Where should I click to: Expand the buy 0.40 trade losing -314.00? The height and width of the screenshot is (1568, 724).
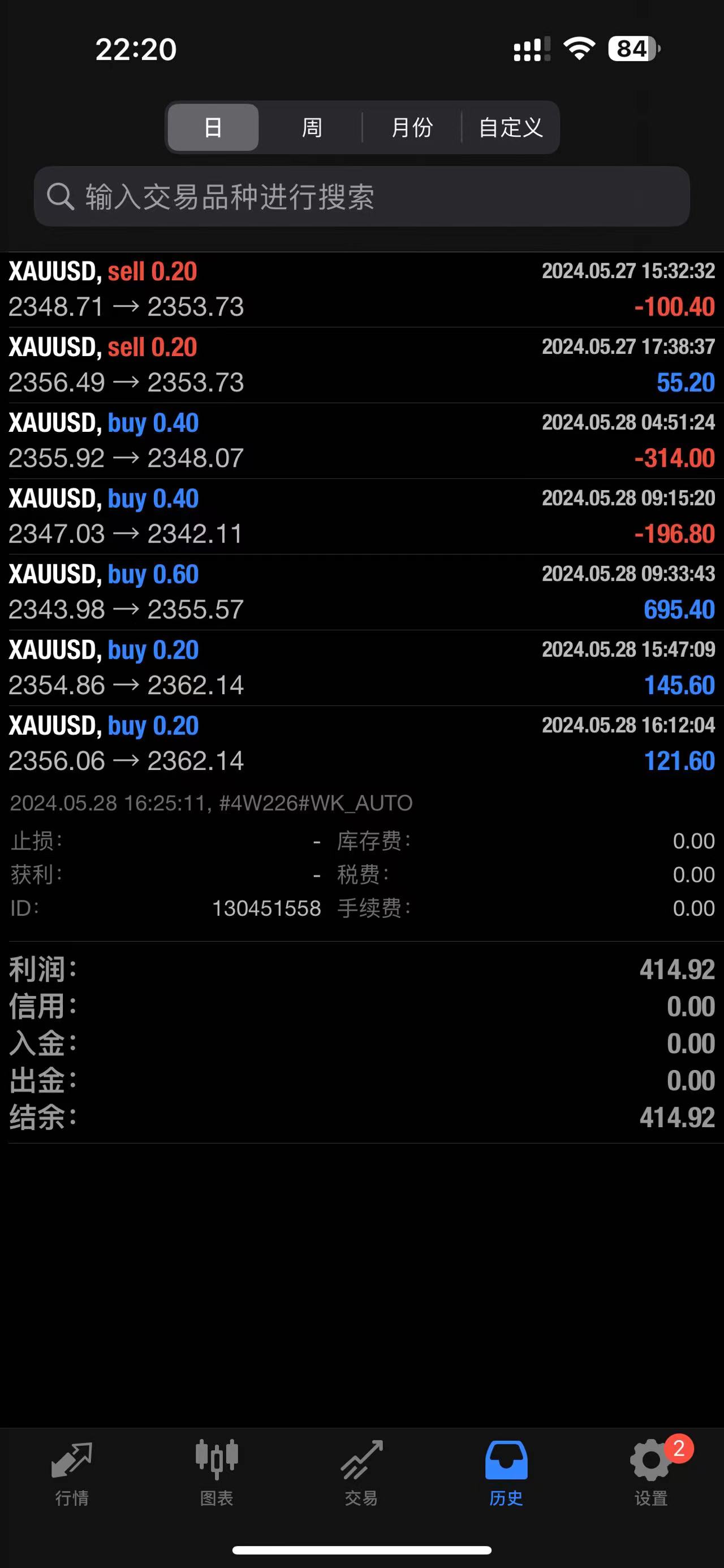pyautogui.click(x=361, y=441)
